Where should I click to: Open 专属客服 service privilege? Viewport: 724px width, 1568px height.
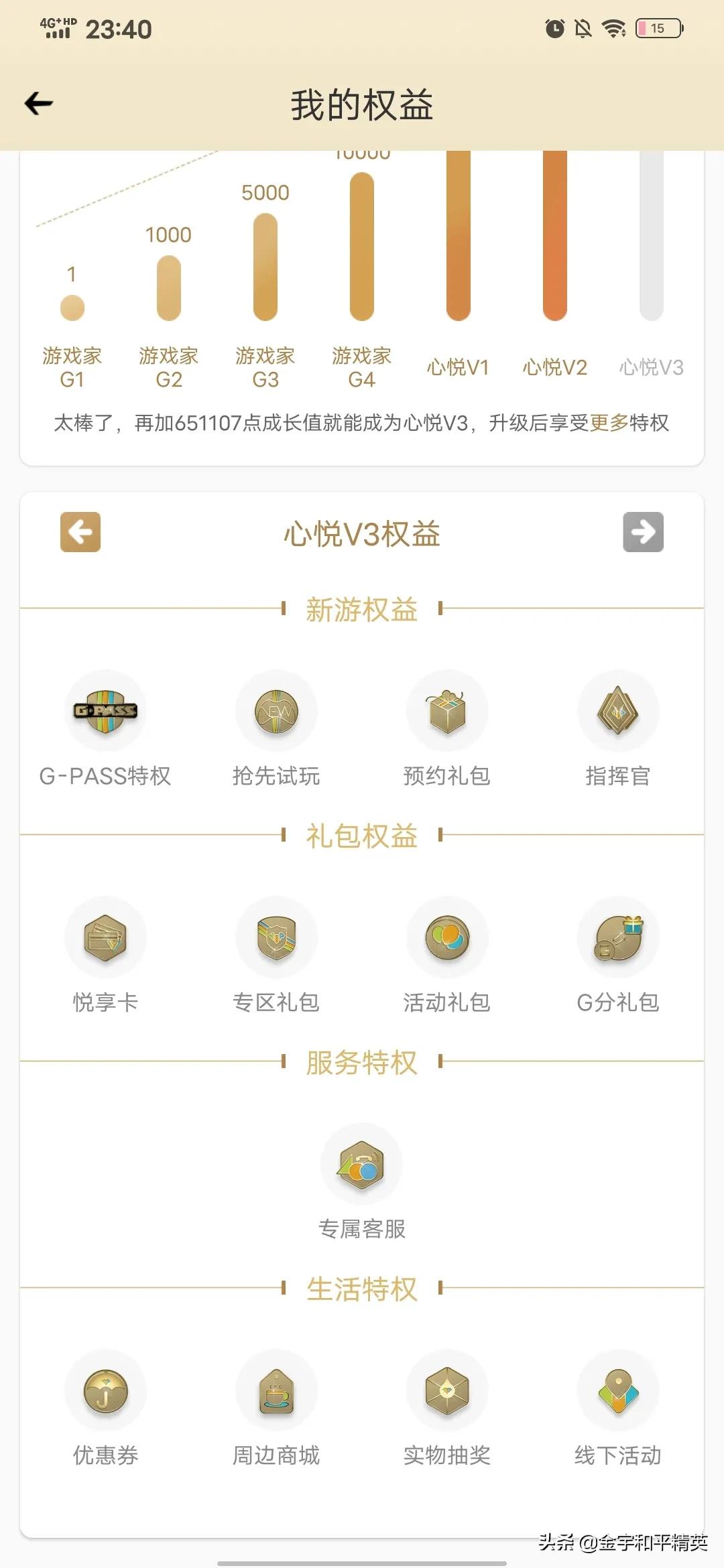362,1165
